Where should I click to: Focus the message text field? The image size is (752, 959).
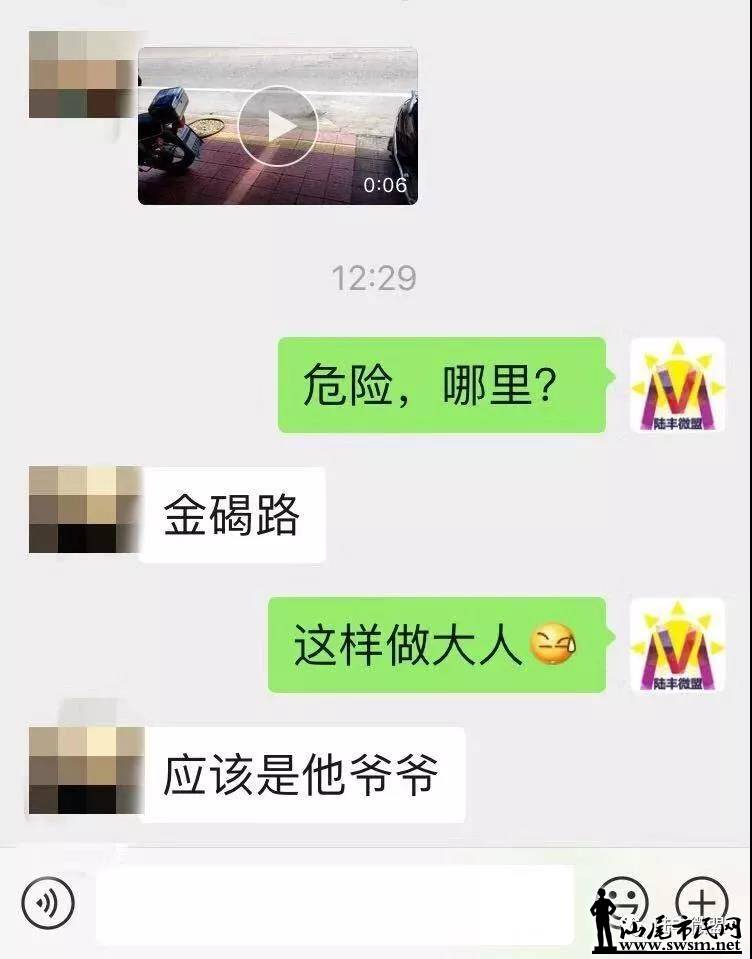pyautogui.click(x=335, y=905)
